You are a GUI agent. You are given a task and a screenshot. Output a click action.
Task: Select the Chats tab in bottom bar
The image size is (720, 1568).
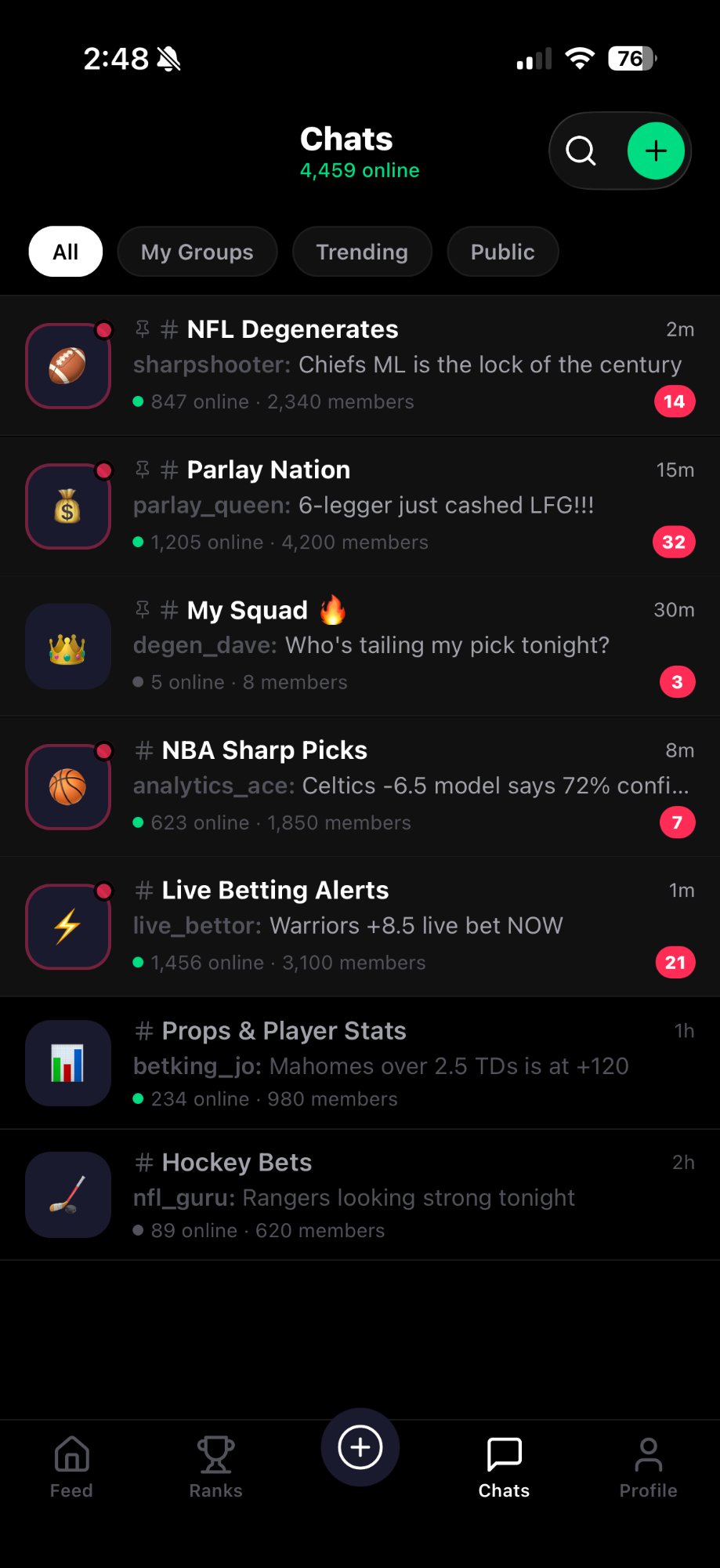coord(504,1467)
